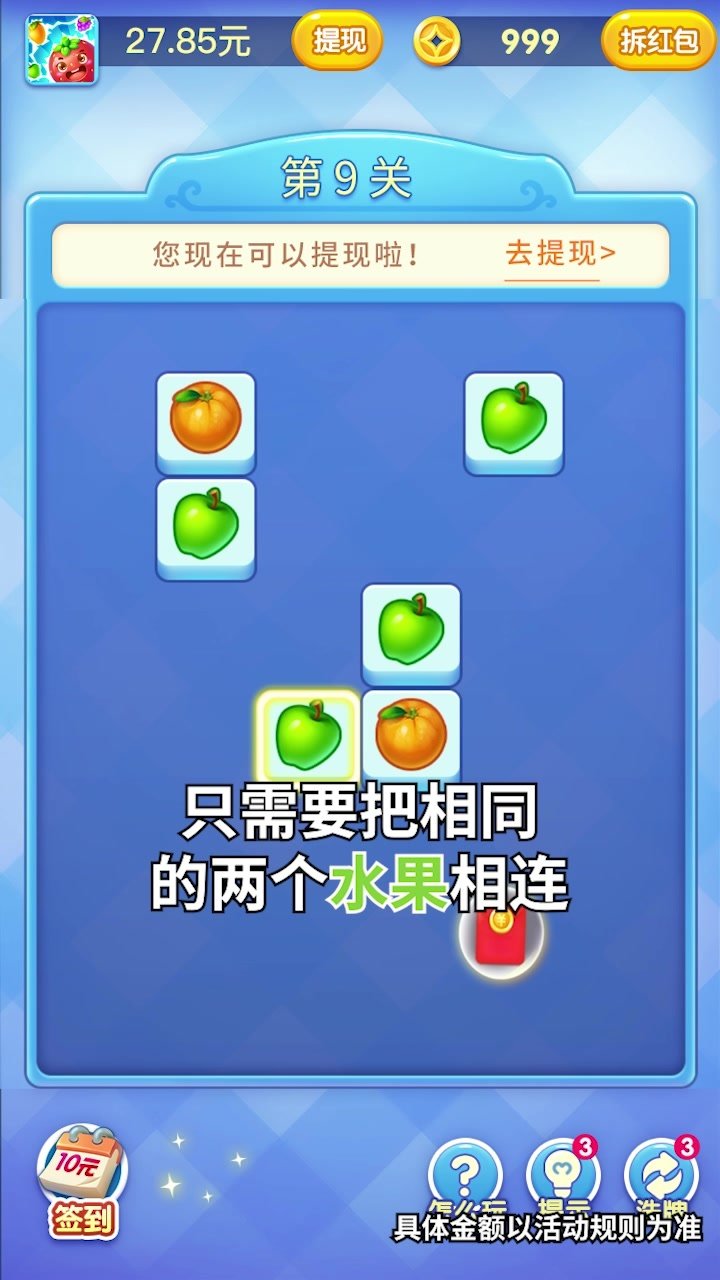Select the highlighted green apple tile
This screenshot has width=720, height=1280.
pyautogui.click(x=308, y=736)
